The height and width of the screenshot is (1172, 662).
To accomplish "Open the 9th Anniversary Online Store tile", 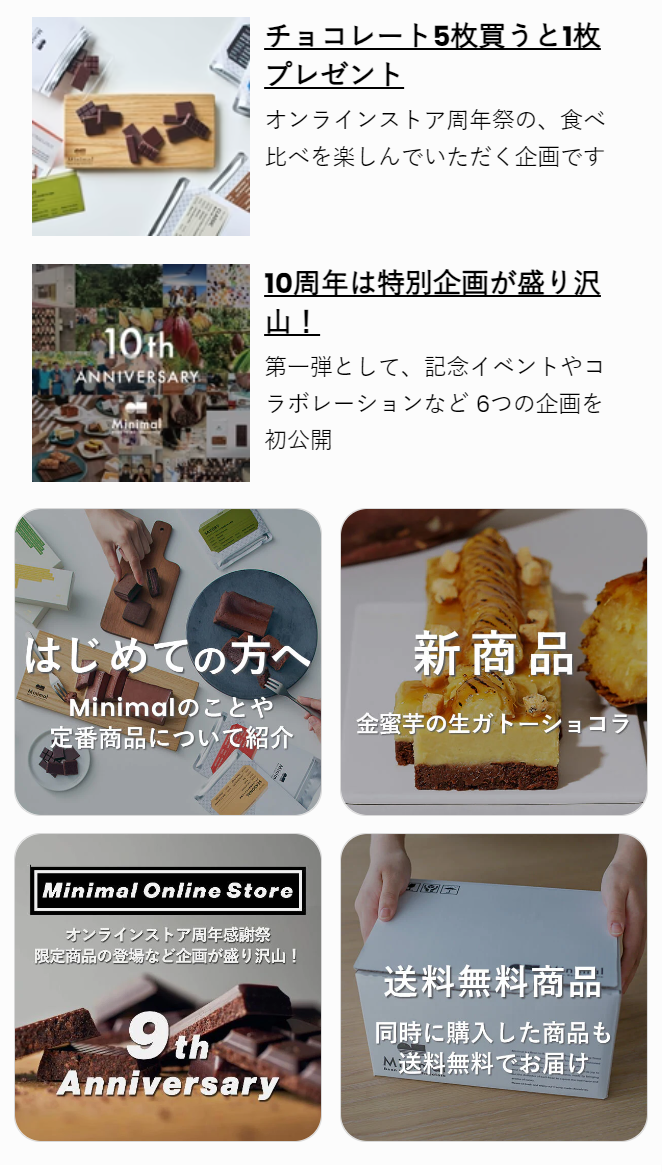I will pos(168,987).
